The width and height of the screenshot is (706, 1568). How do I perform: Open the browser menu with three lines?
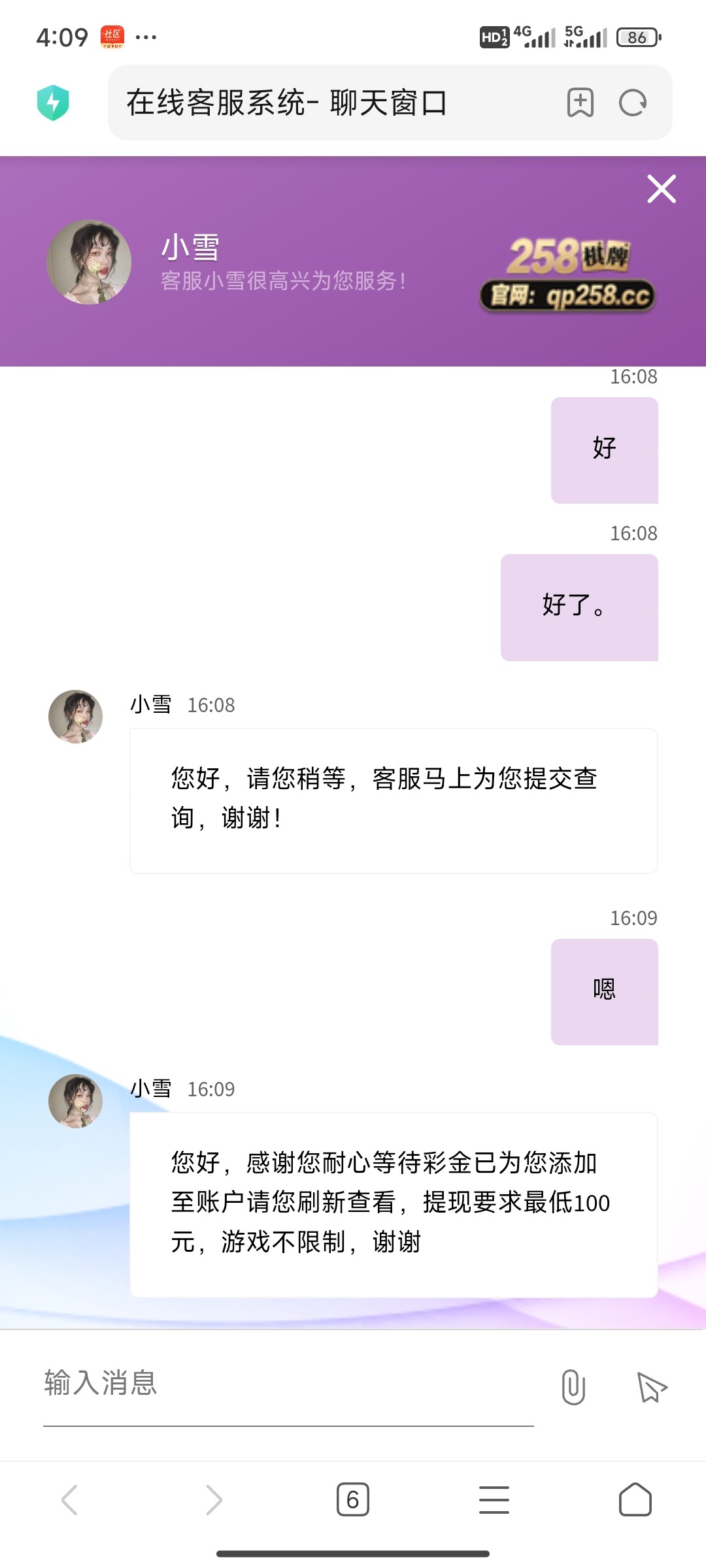pos(494,1497)
